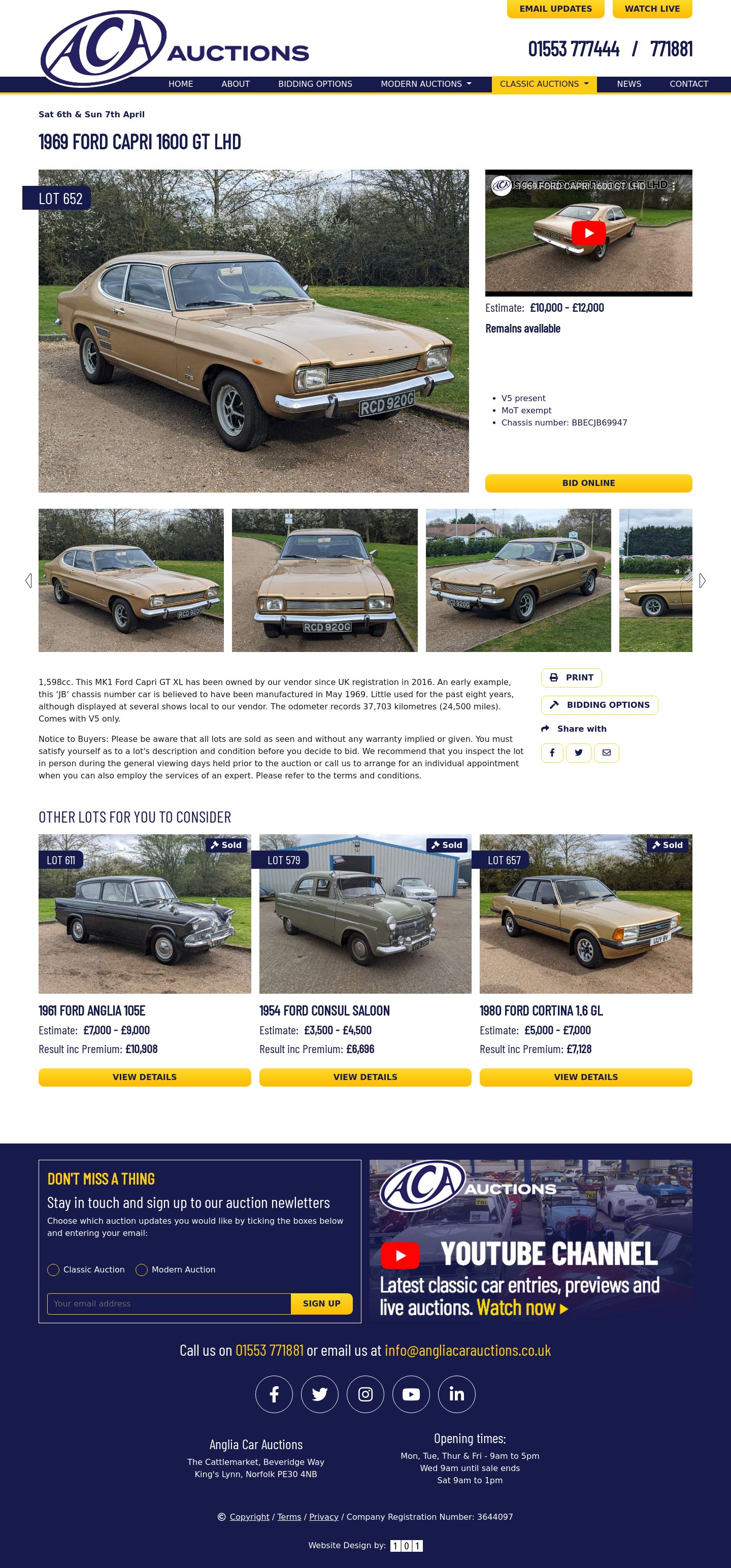This screenshot has height=1568, width=731.
Task: Go to the Bidding Options nav page
Action: (315, 84)
